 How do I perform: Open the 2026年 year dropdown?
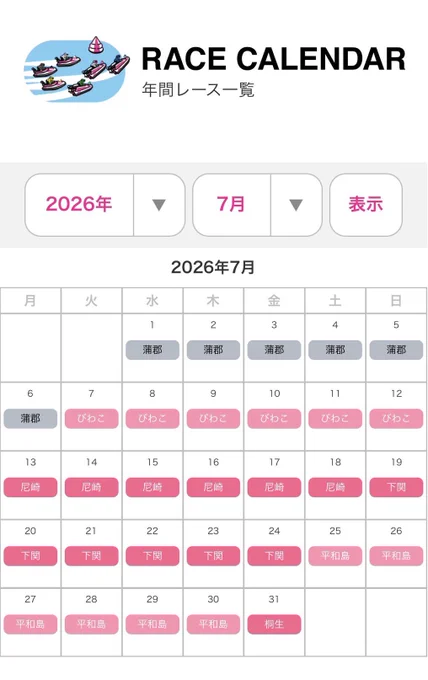click(x=105, y=205)
